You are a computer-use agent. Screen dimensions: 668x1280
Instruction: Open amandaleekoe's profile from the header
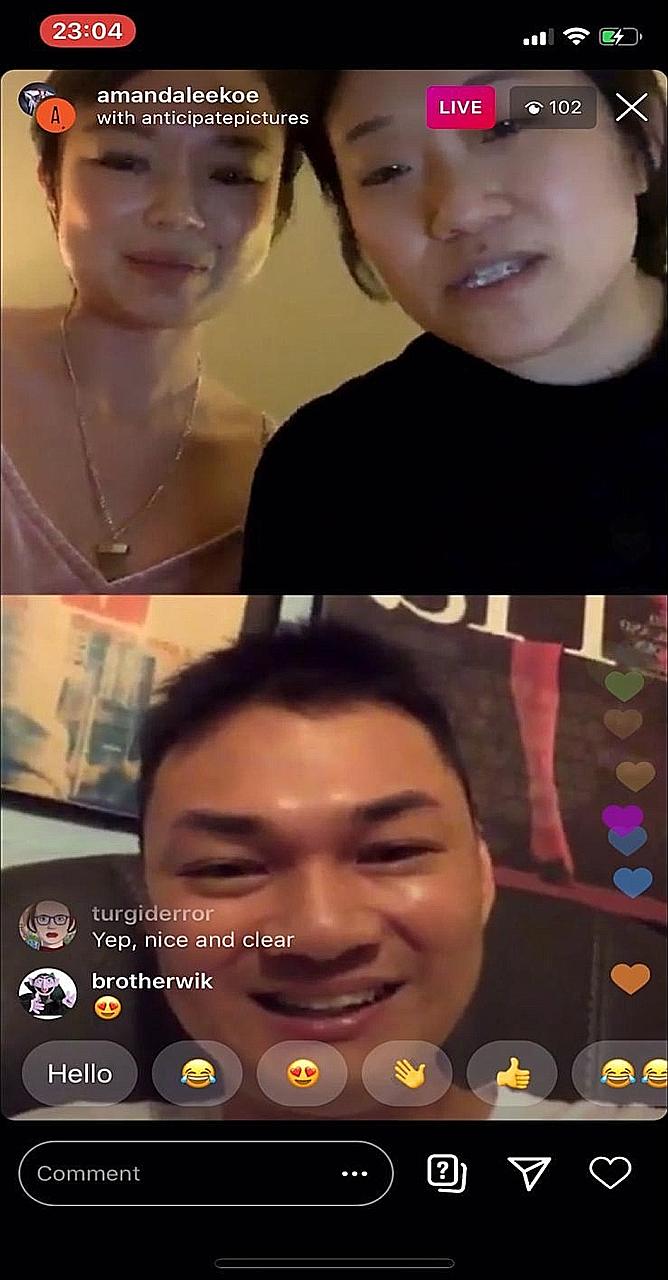click(177, 96)
